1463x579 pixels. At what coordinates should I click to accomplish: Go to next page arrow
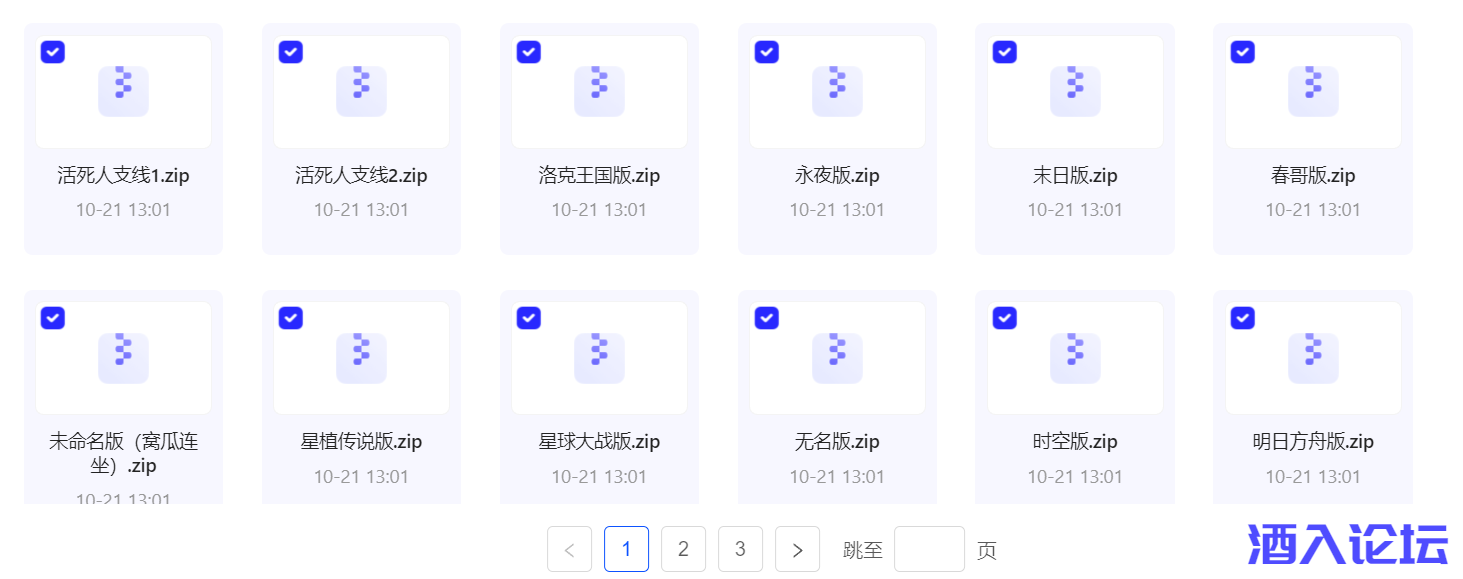click(797, 549)
